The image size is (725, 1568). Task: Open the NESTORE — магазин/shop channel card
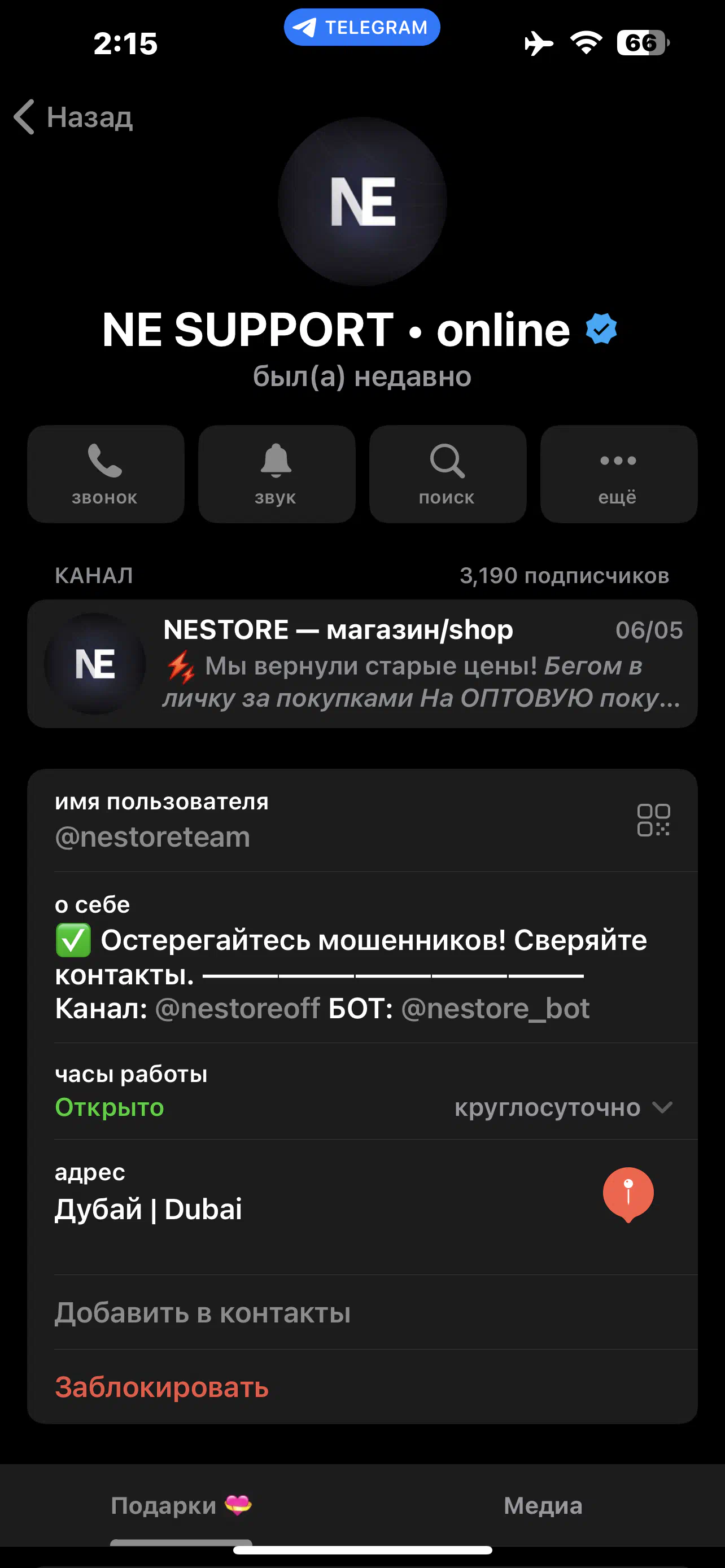362,664
